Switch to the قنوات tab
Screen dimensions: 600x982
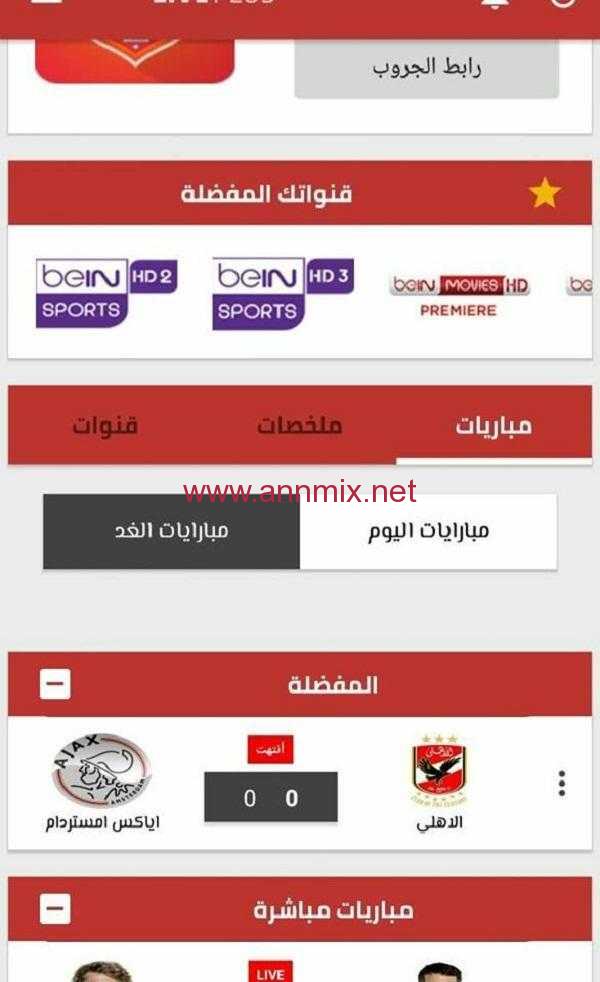pyautogui.click(x=105, y=426)
